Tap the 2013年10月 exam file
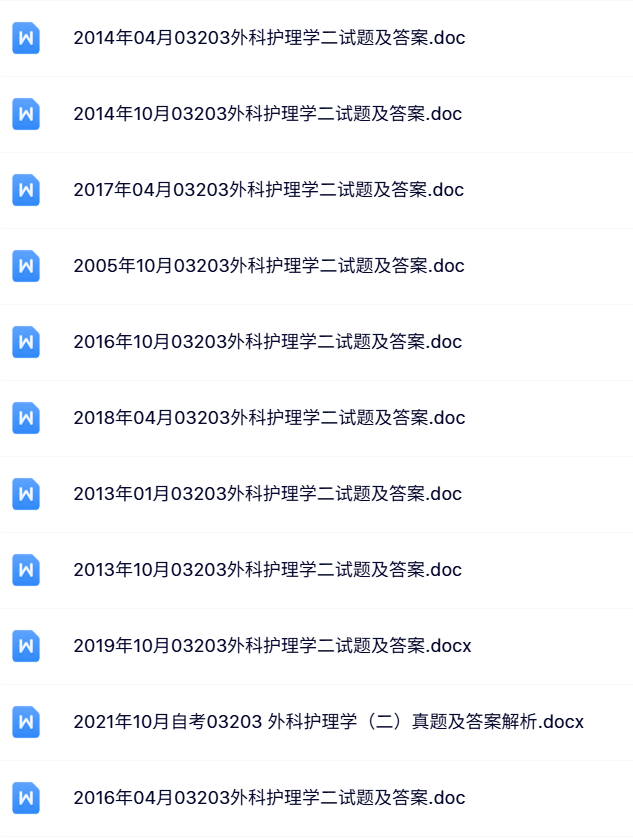This screenshot has width=633, height=838. 268,570
